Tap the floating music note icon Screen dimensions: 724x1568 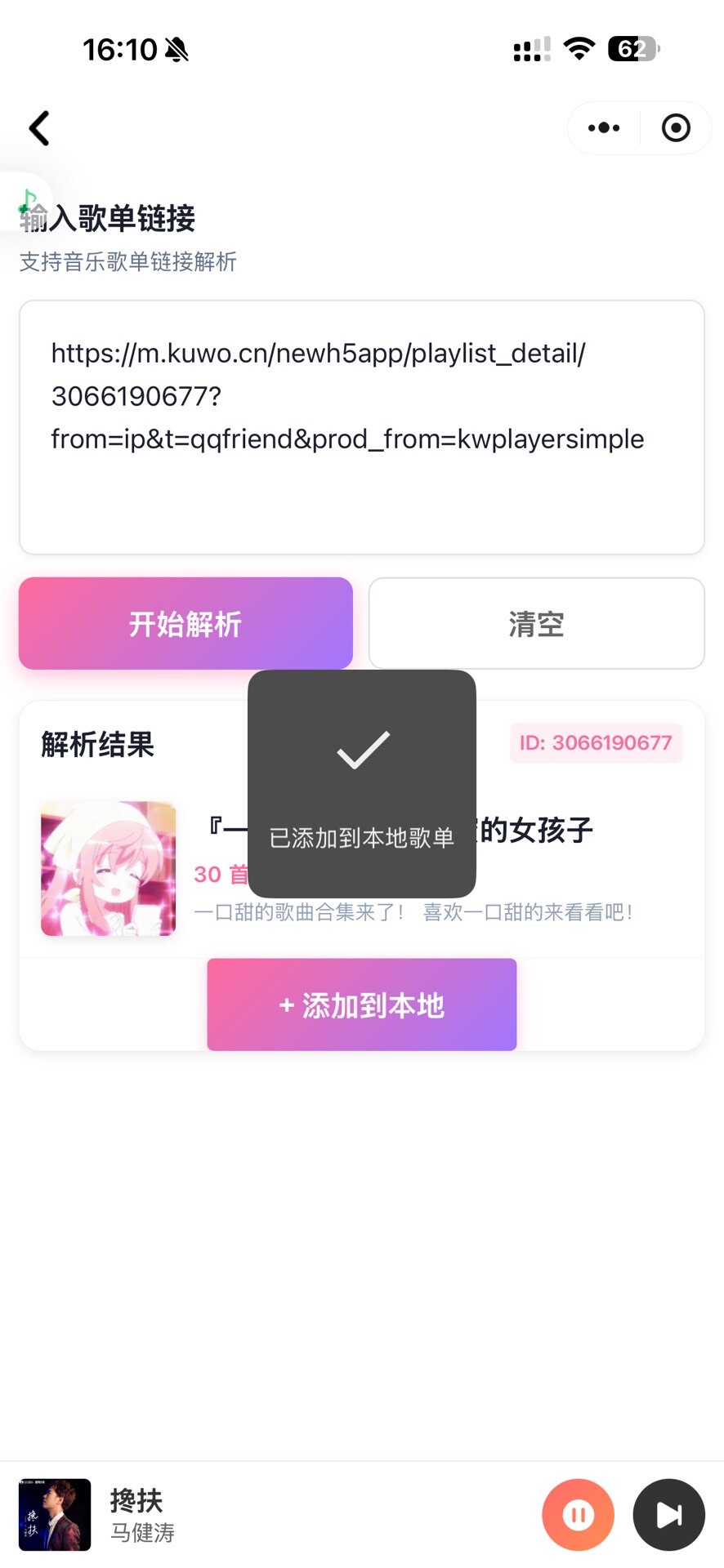click(28, 201)
